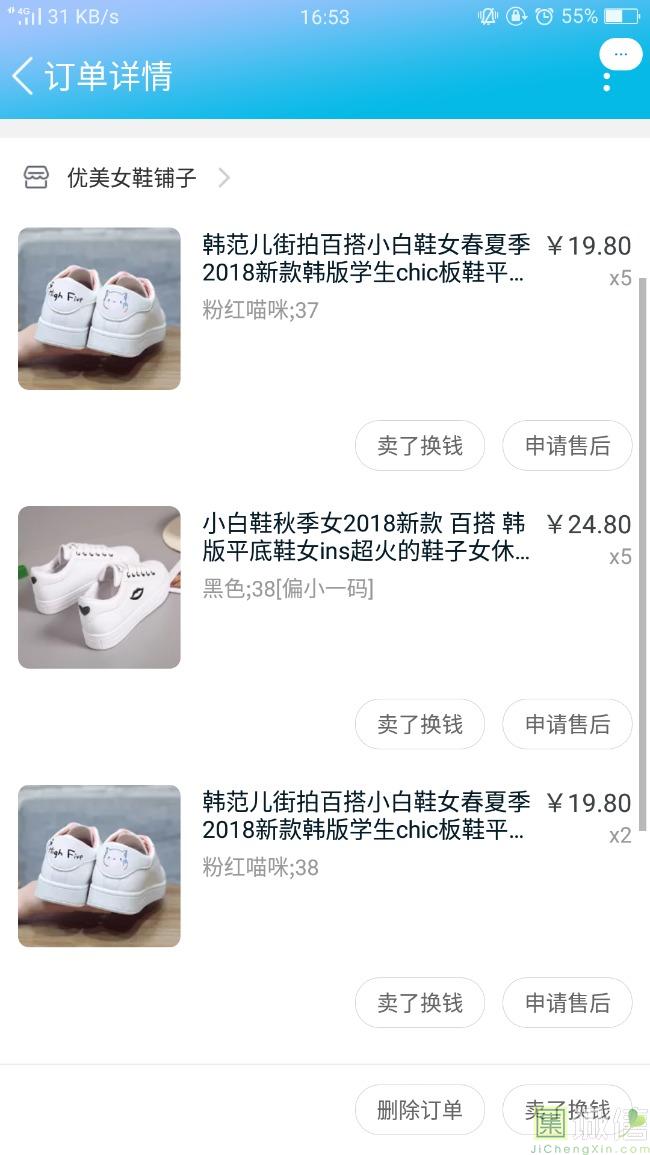Open the 优美女鞋铺子 shop page

[x=130, y=178]
